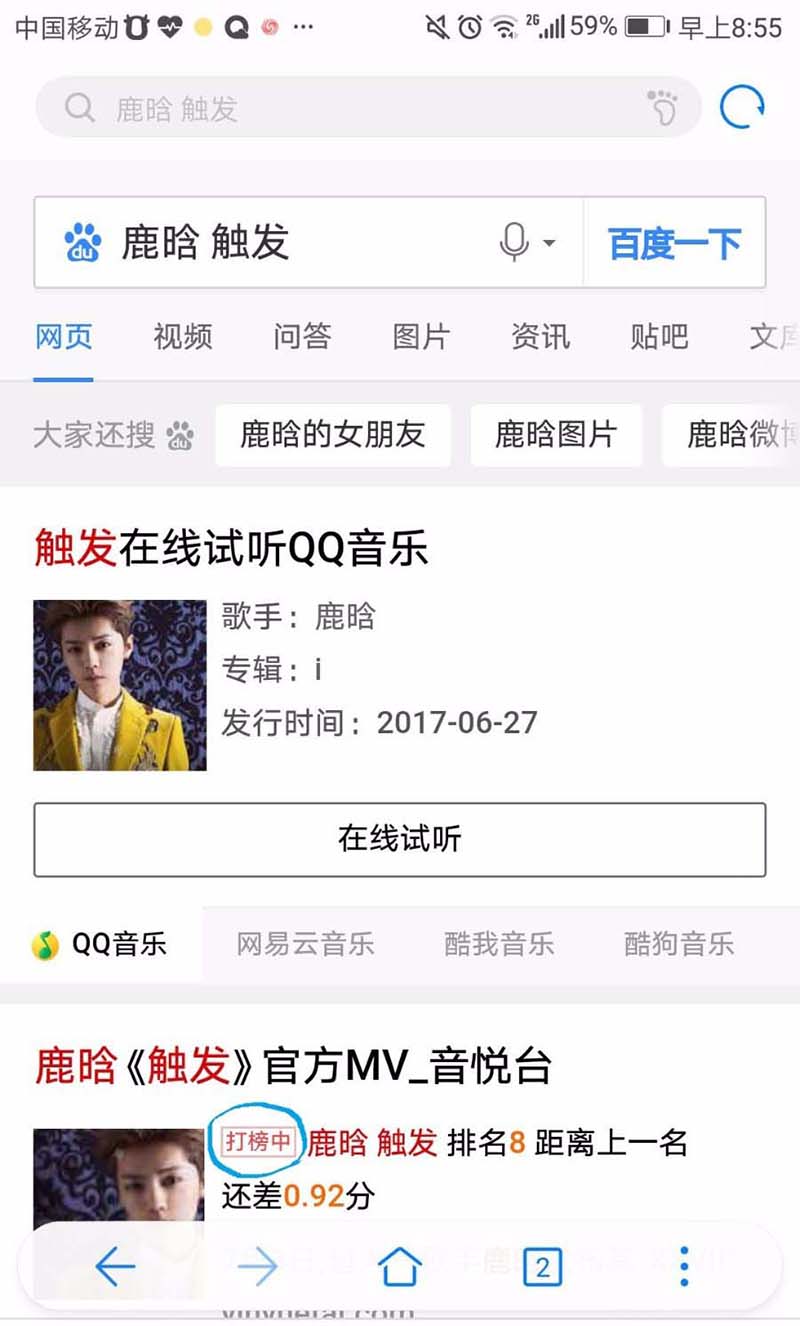This screenshot has height=1326, width=800.
Task: Select the 鹿晗图片 suggestion chip
Action: (x=556, y=435)
